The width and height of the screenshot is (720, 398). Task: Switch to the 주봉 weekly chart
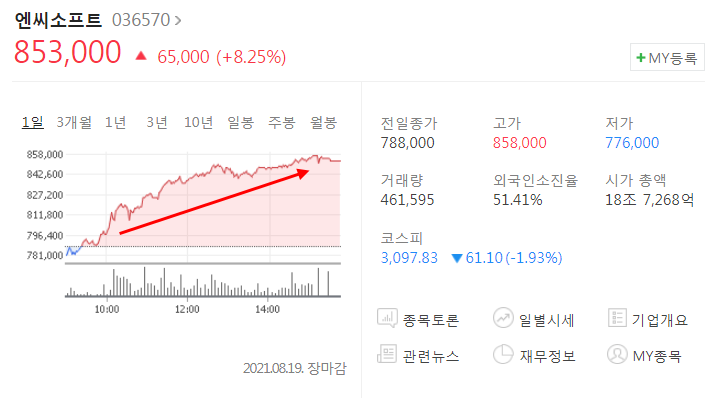click(x=281, y=123)
